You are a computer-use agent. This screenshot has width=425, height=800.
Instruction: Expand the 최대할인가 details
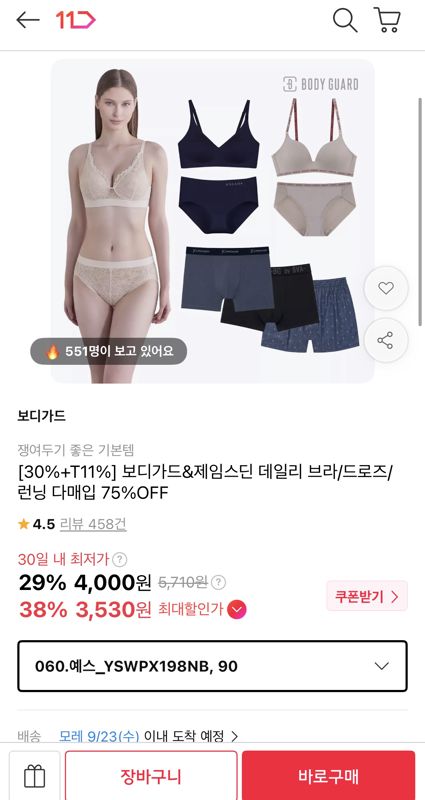[x=237, y=609]
